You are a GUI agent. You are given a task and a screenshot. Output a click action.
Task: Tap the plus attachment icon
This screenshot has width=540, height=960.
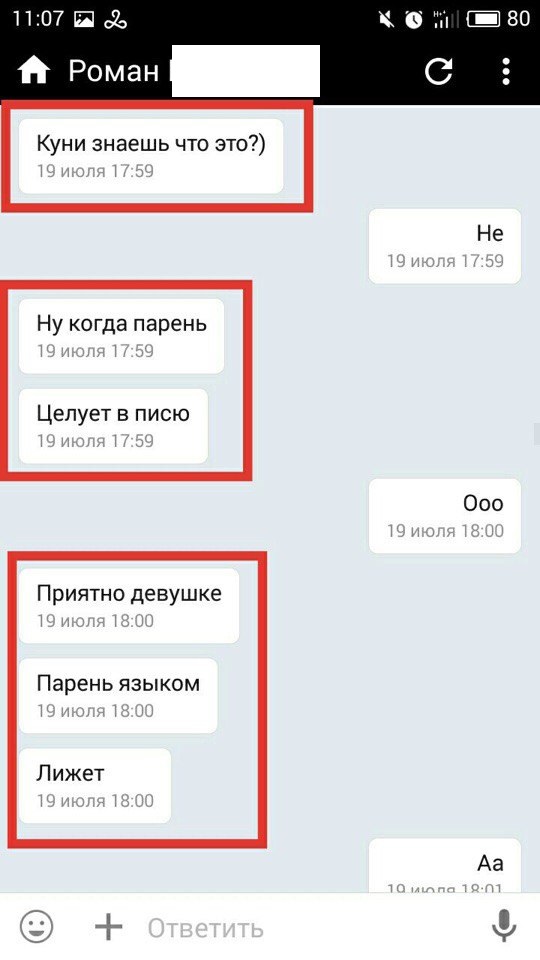point(109,926)
